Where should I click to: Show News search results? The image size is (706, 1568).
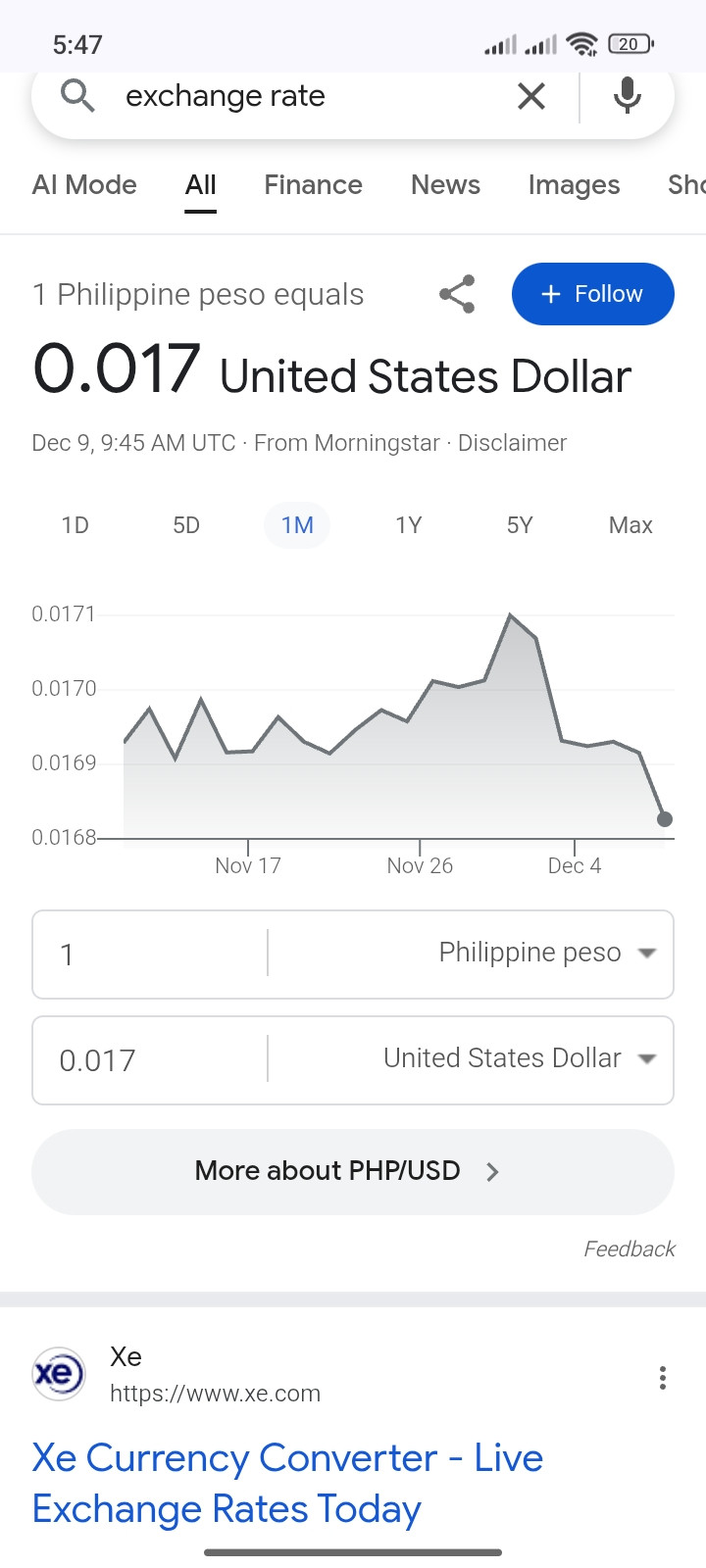pyautogui.click(x=445, y=185)
